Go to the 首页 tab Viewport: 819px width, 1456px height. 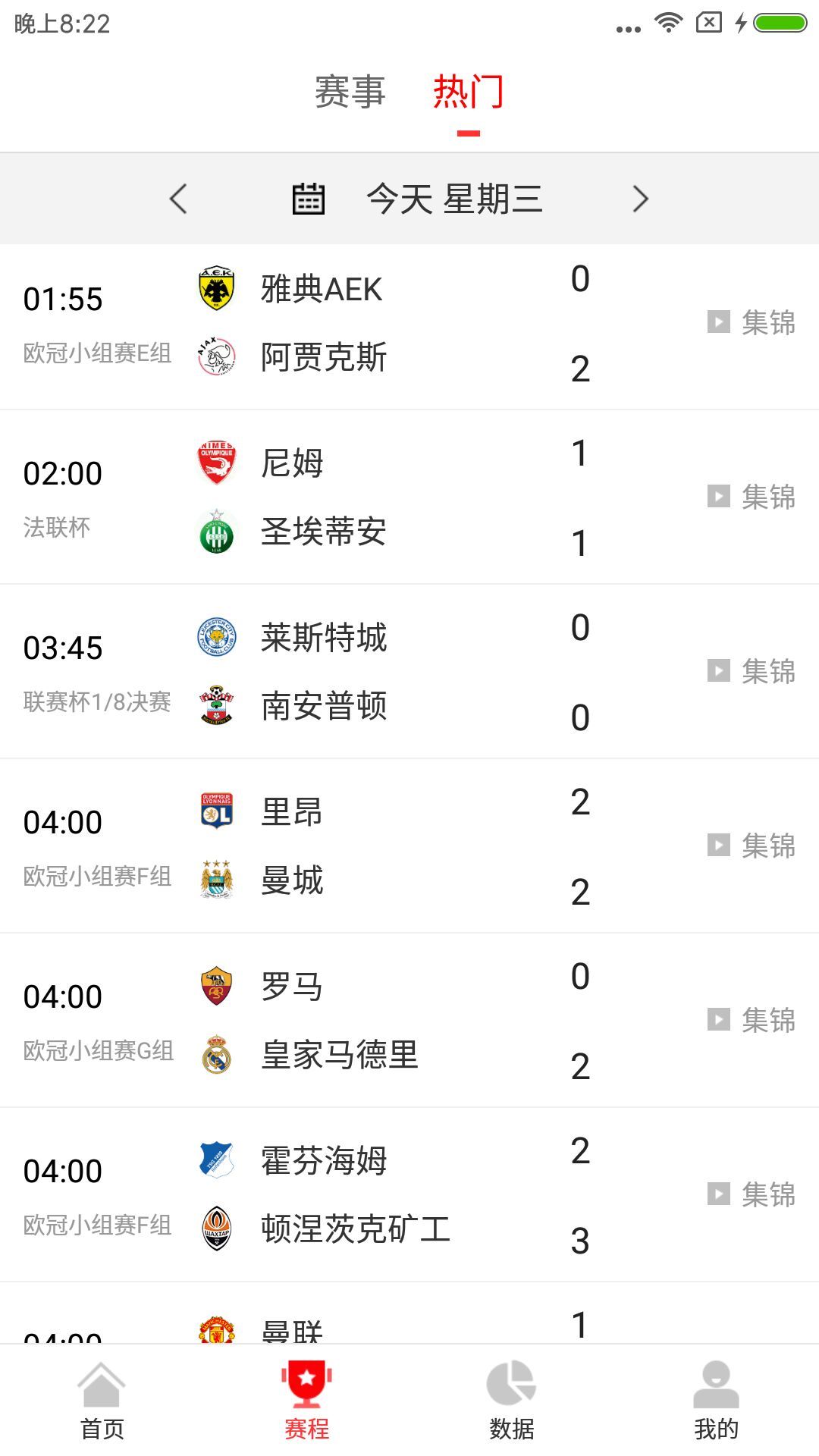tap(102, 1401)
